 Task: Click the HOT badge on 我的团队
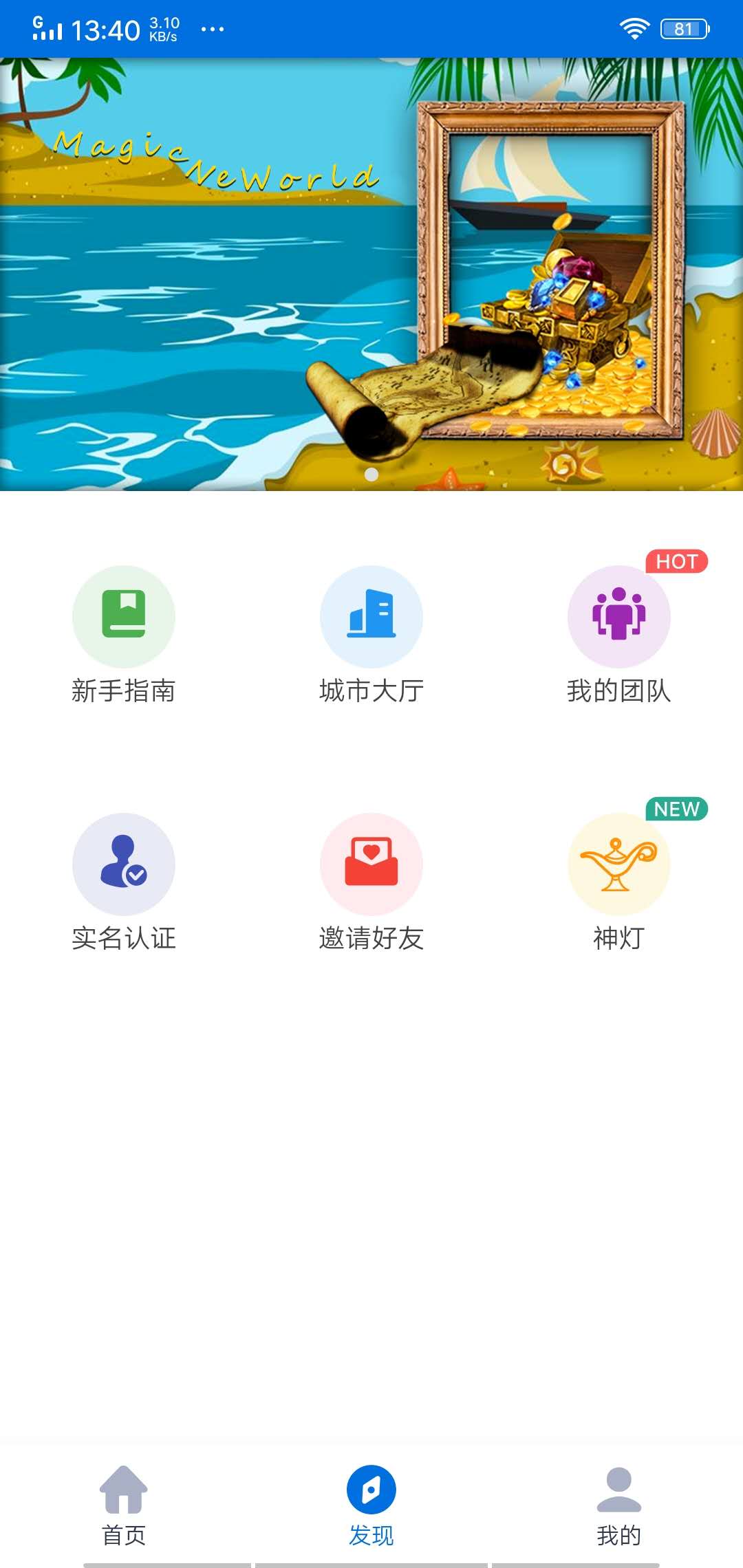676,562
